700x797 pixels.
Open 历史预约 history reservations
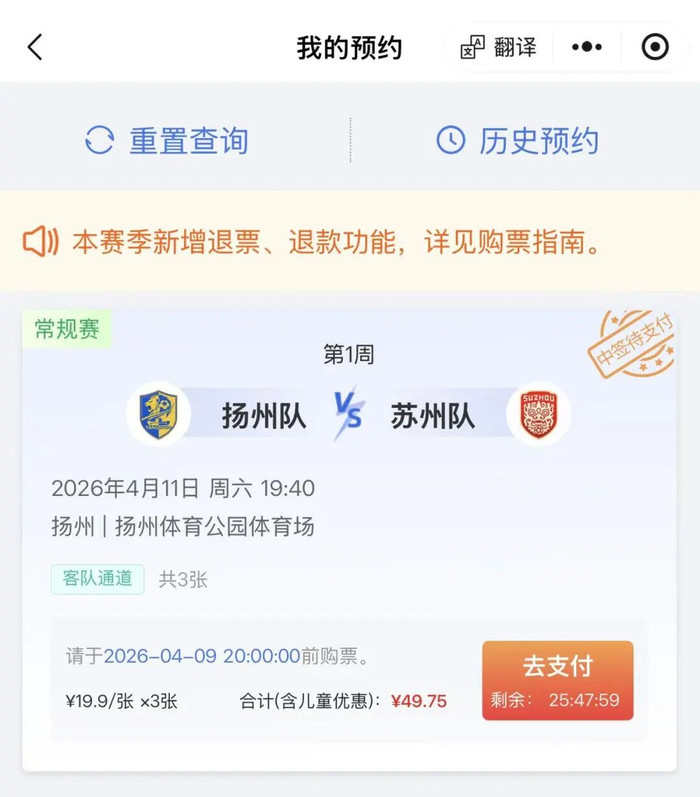tap(517, 140)
